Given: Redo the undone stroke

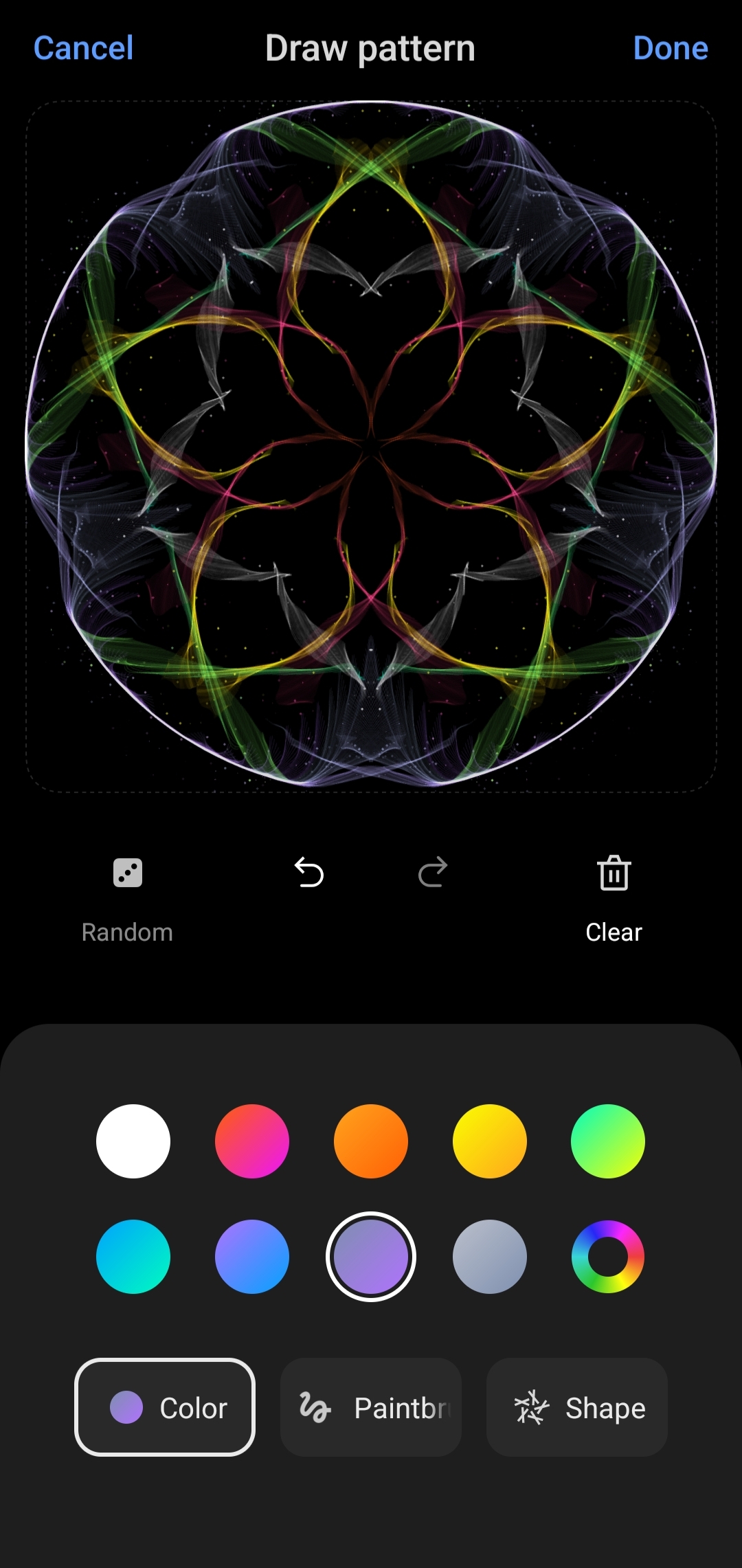Looking at the screenshot, I should (x=433, y=873).
